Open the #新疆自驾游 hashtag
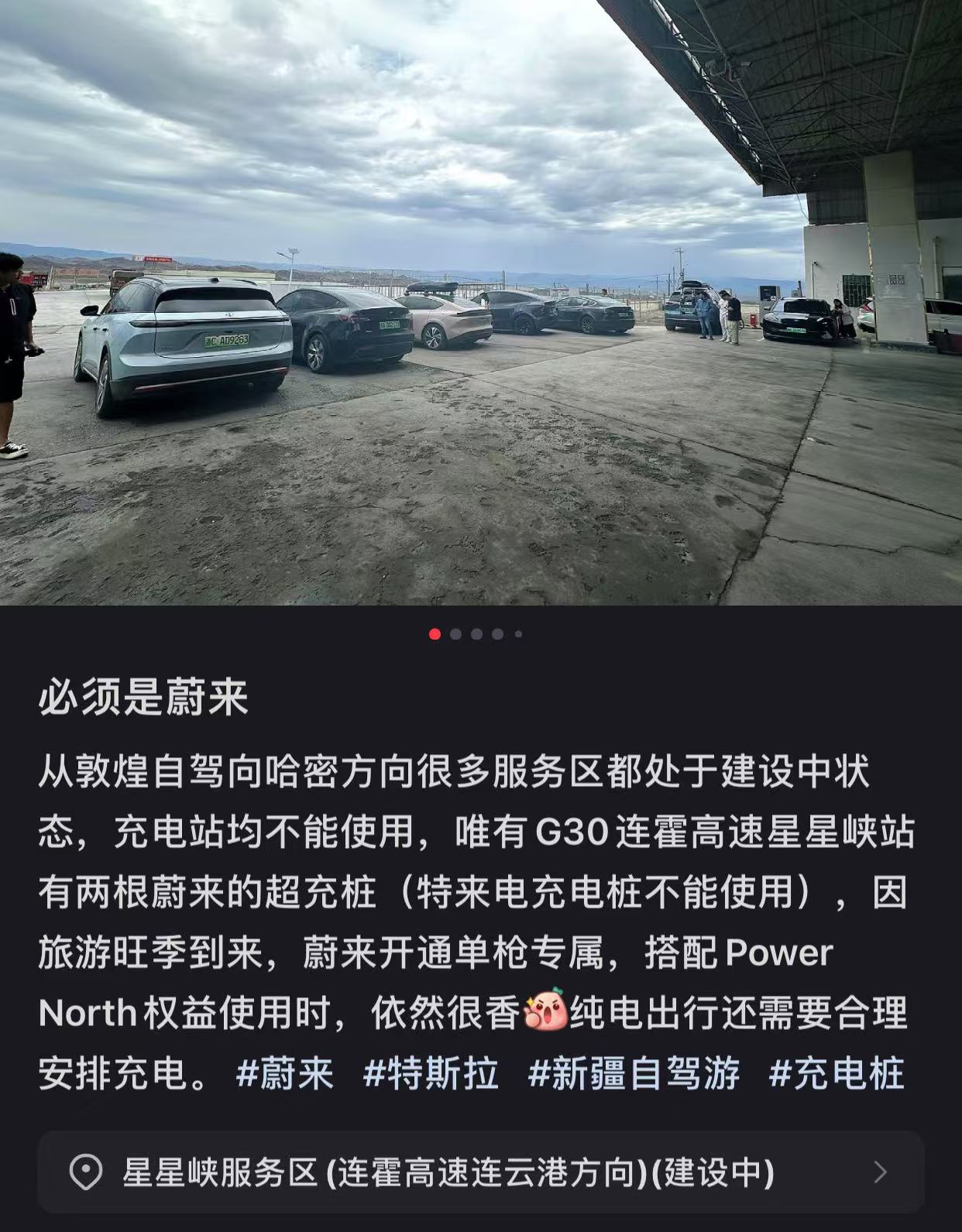Viewport: 962px width, 1232px height. tap(634, 1074)
